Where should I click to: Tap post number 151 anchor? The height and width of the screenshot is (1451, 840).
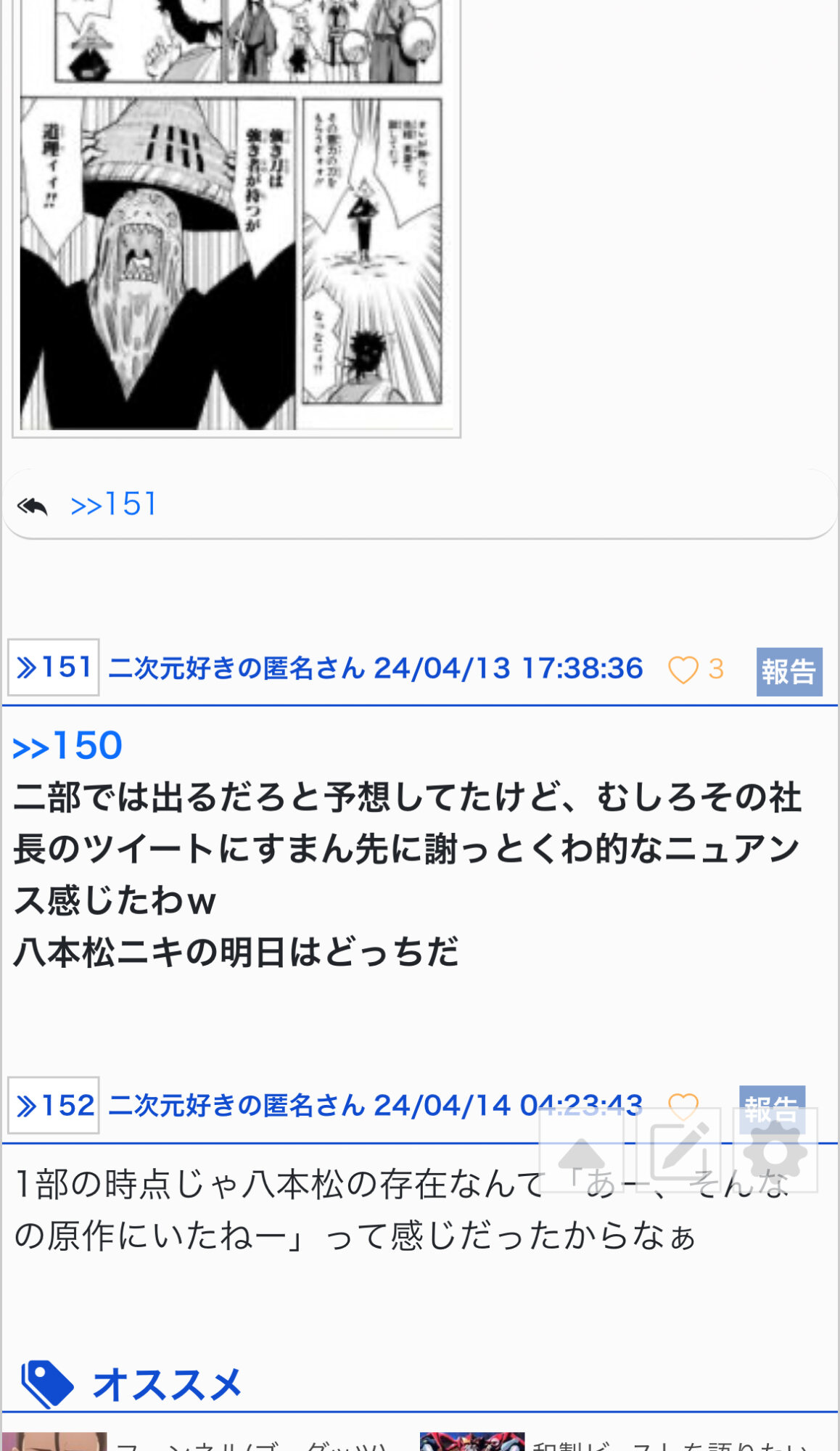(54, 667)
